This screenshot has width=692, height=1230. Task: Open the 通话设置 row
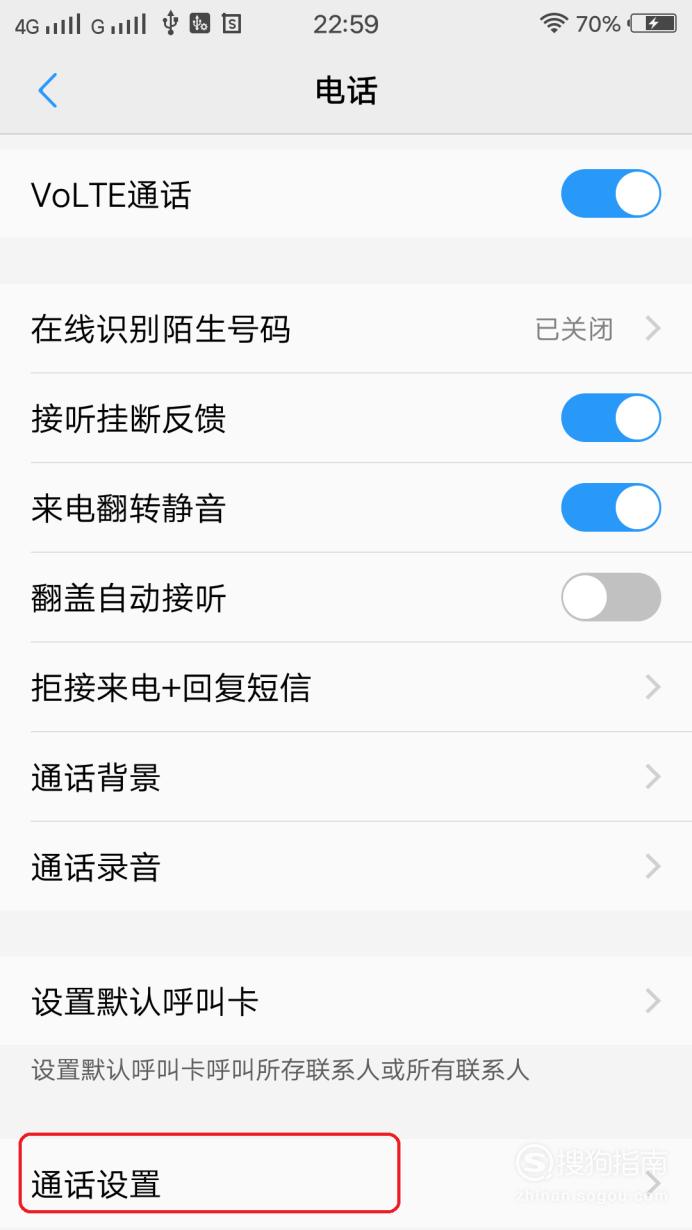[346, 1184]
